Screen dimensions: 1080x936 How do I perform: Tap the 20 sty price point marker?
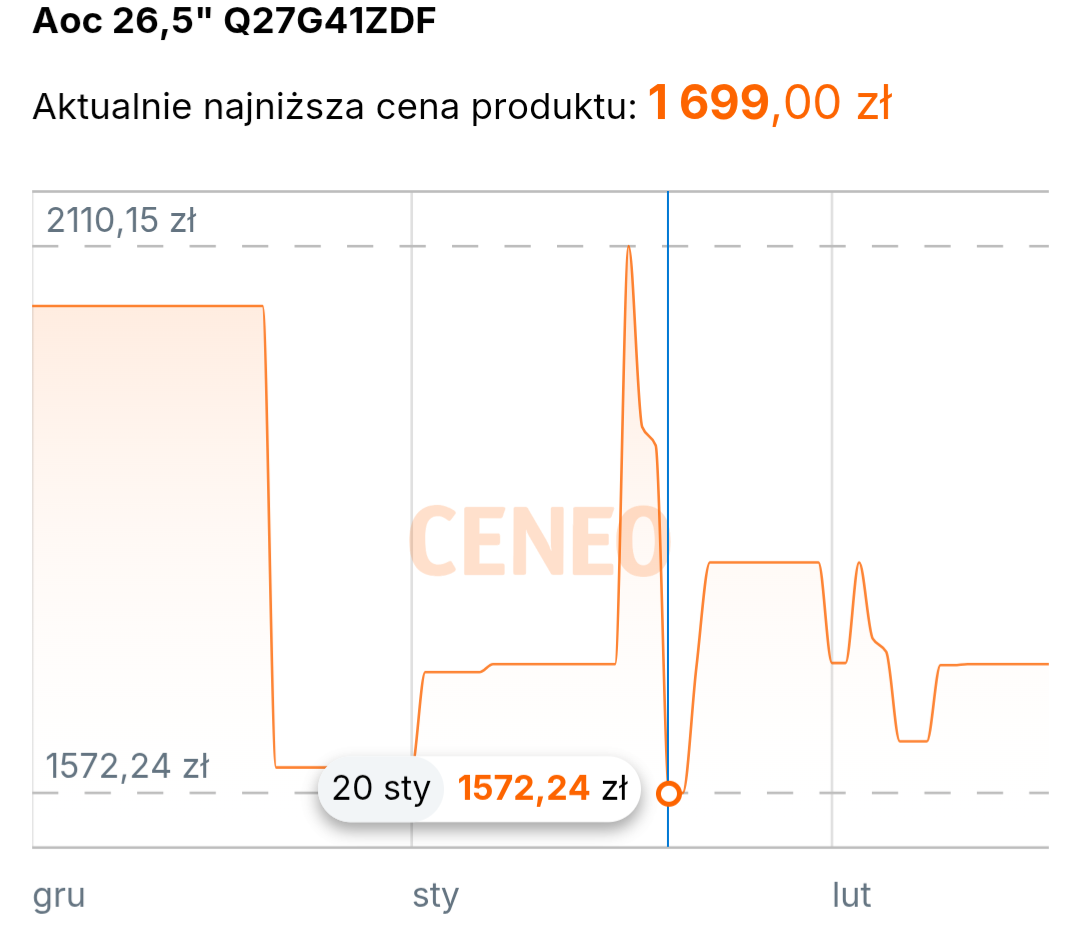click(x=669, y=794)
